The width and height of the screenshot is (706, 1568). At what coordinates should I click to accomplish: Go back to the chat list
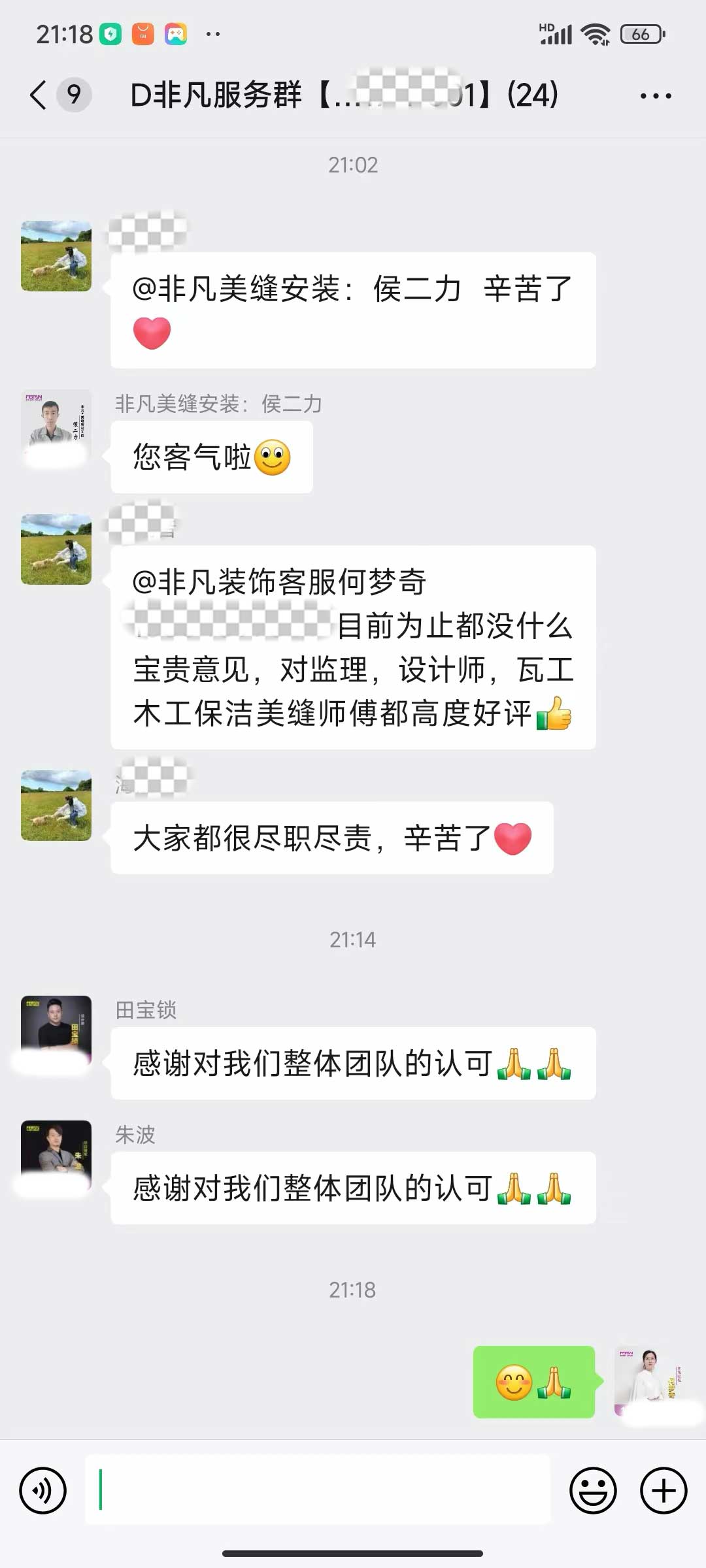point(39,95)
